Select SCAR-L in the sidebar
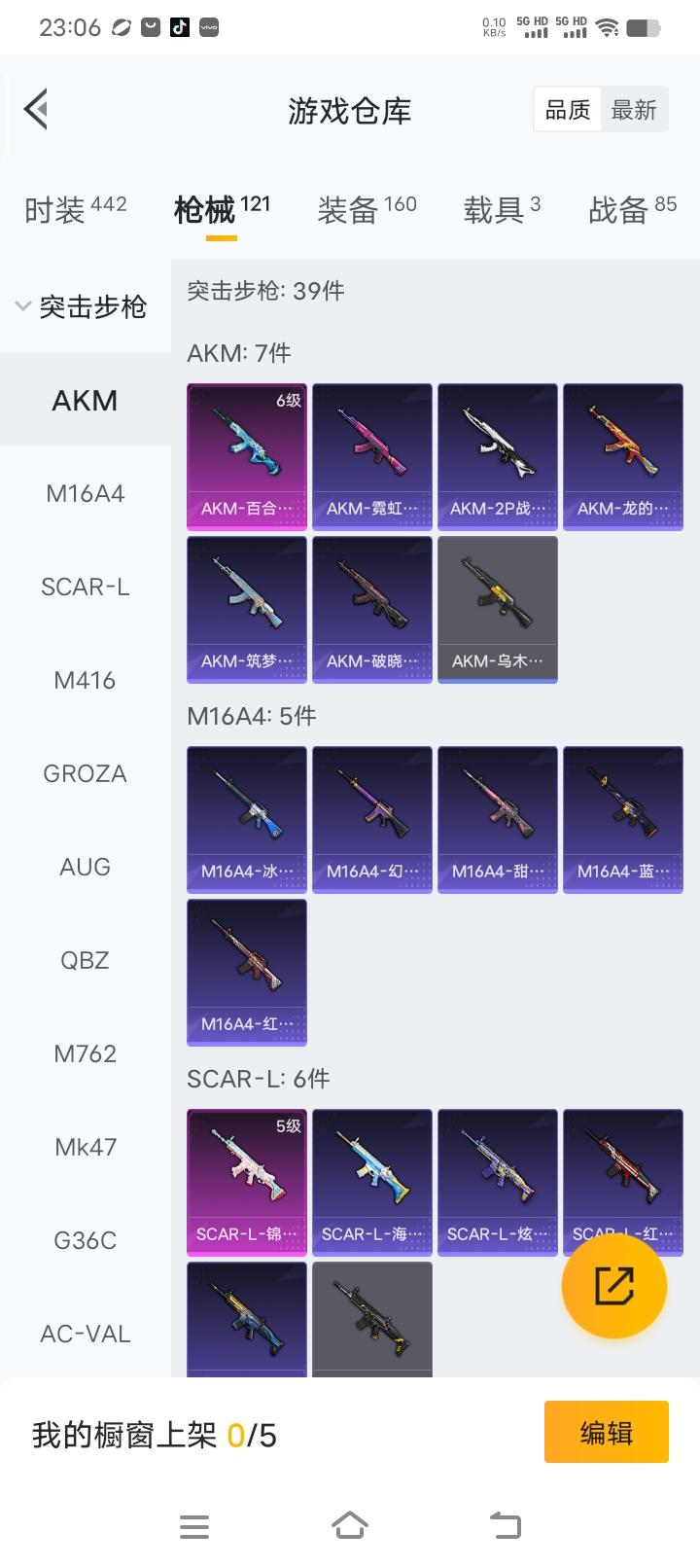Image resolution: width=700 pixels, height=1568 pixels. [86, 587]
